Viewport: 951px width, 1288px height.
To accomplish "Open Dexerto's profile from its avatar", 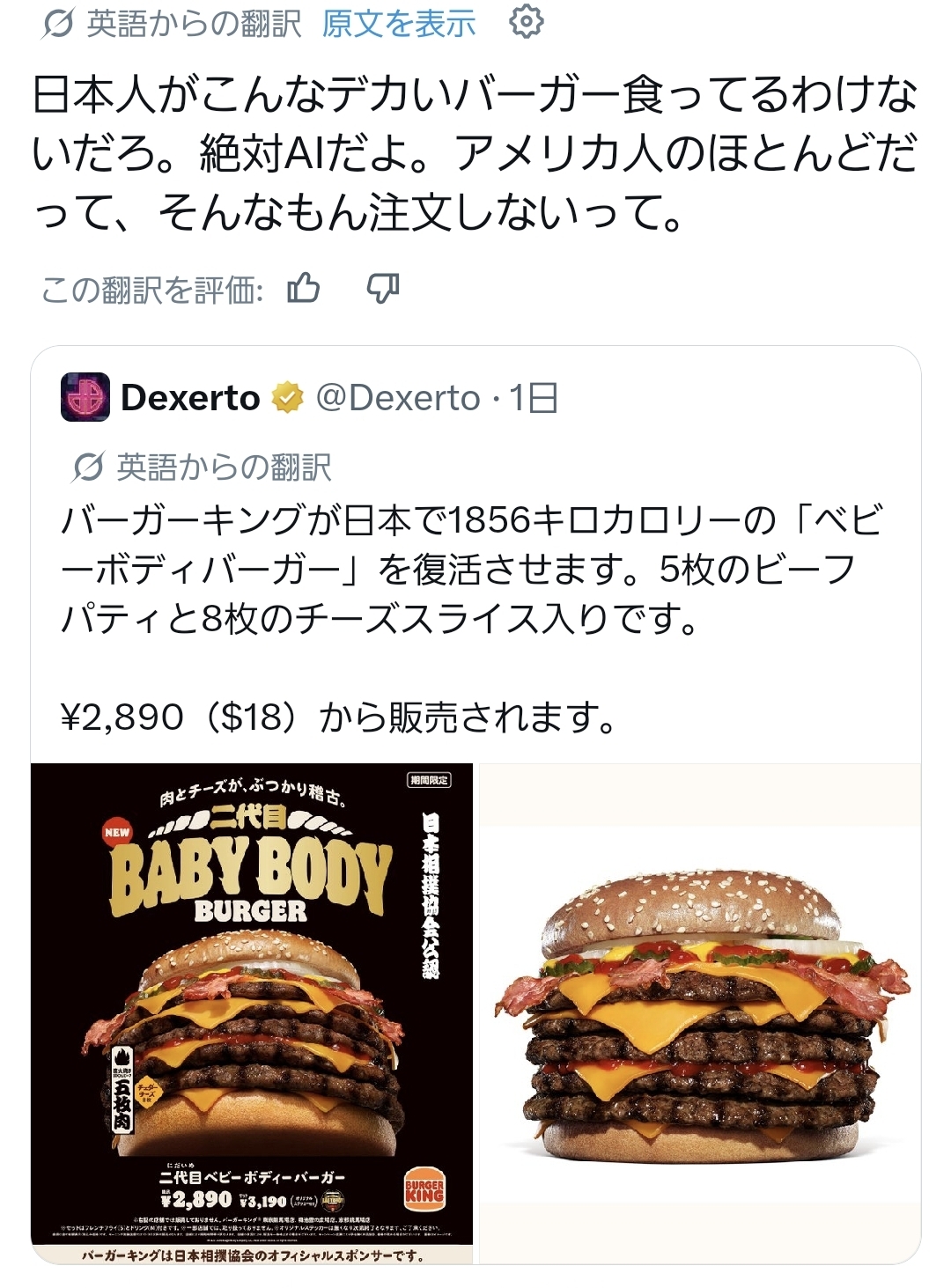I will [x=85, y=397].
